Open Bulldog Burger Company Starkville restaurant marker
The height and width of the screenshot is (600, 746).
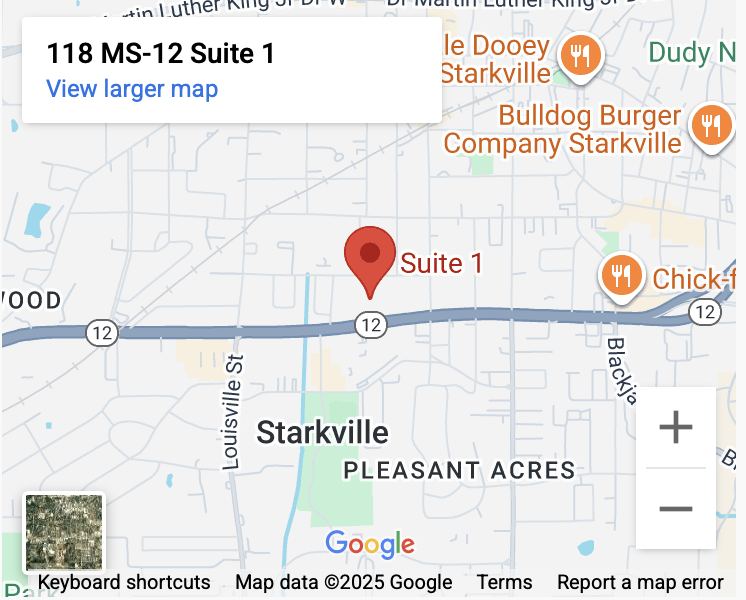point(710,125)
